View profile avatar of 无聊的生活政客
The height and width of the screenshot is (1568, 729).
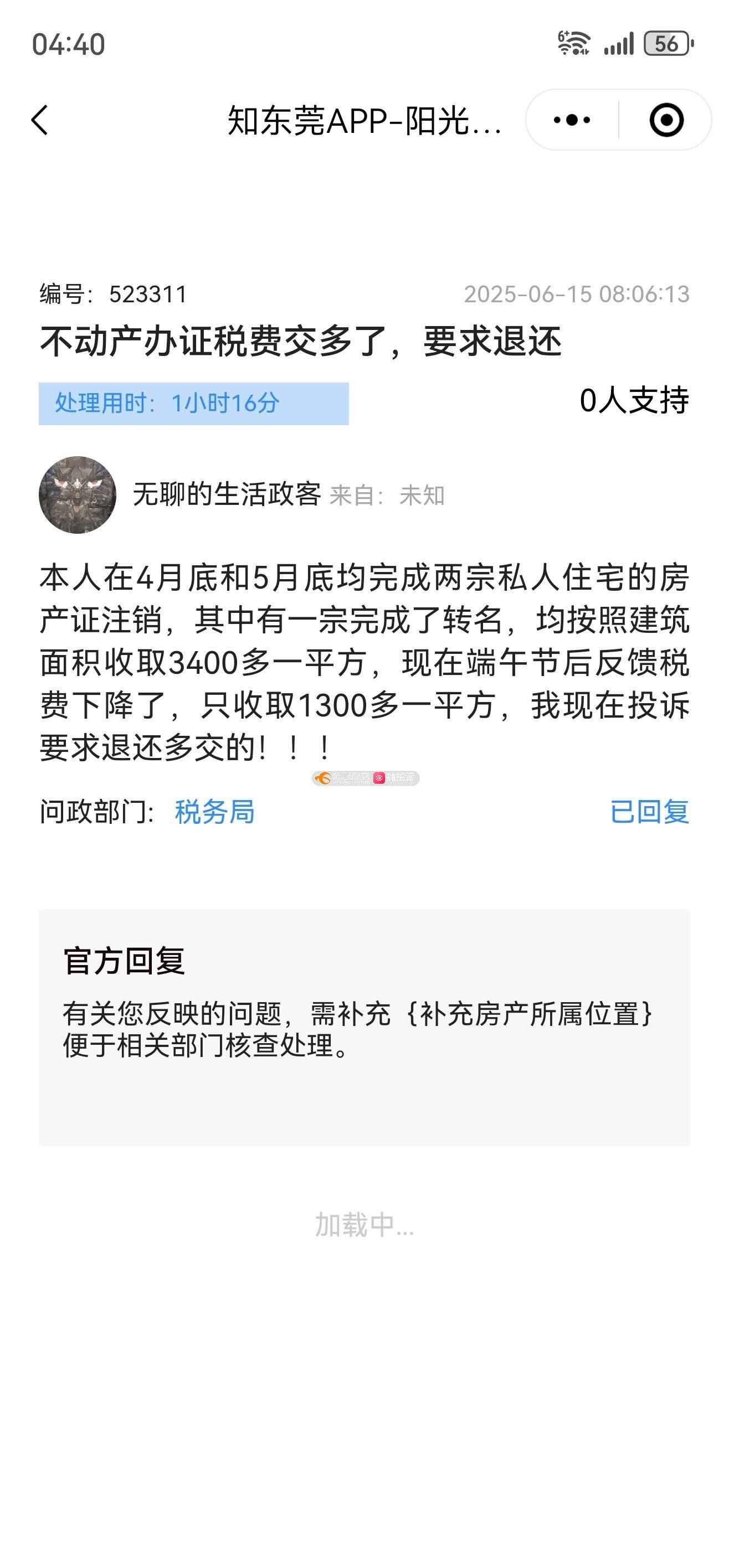coord(78,495)
